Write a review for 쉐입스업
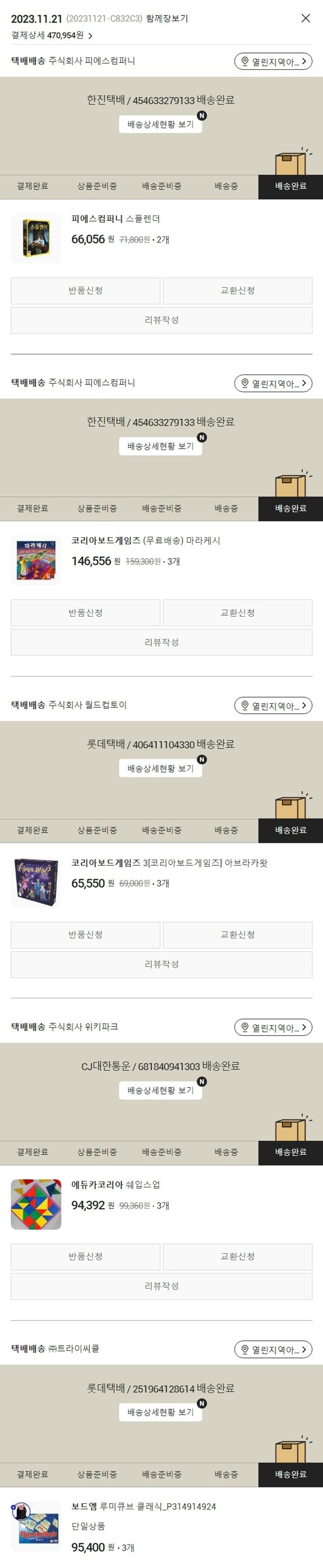The image size is (323, 1568). pos(161,1286)
